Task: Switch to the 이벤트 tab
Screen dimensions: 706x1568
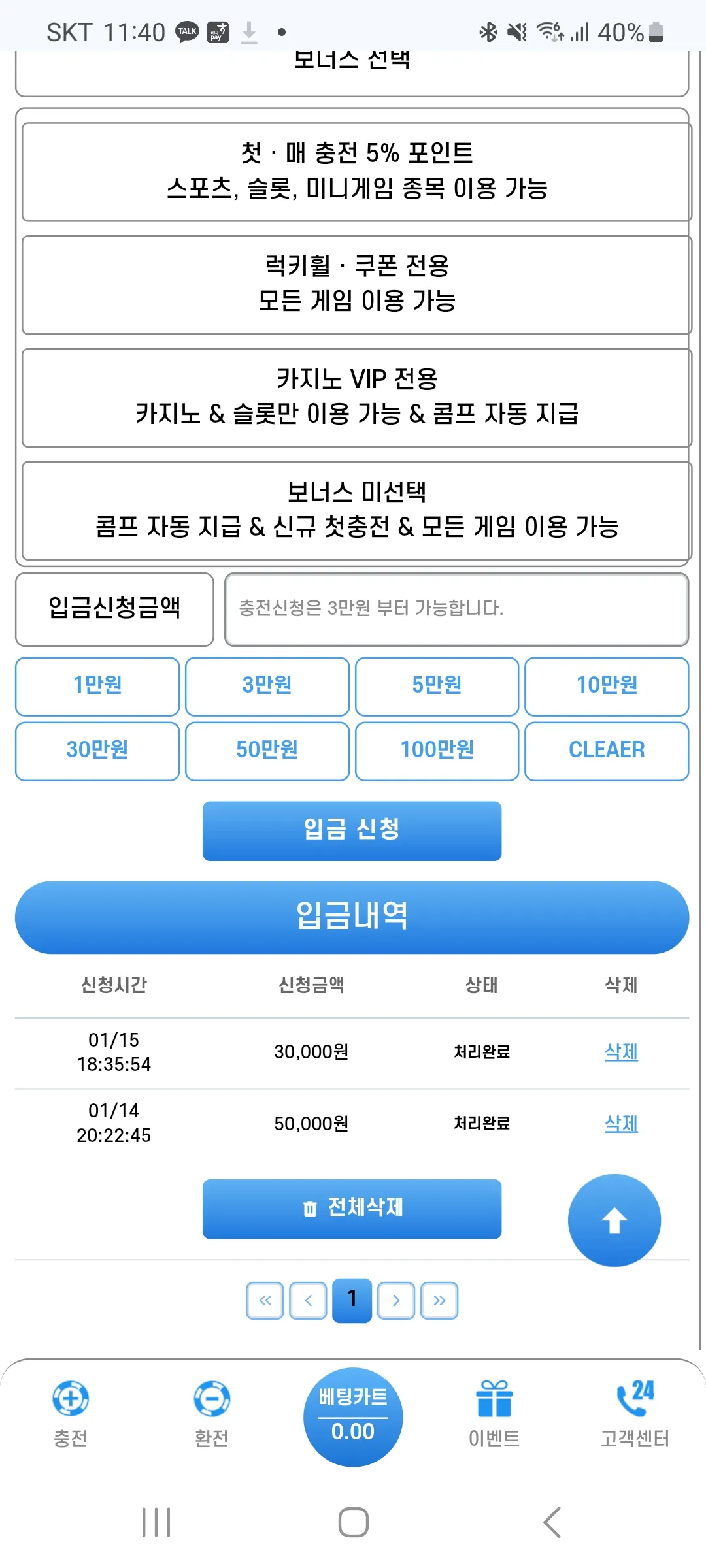Action: coord(494,1414)
